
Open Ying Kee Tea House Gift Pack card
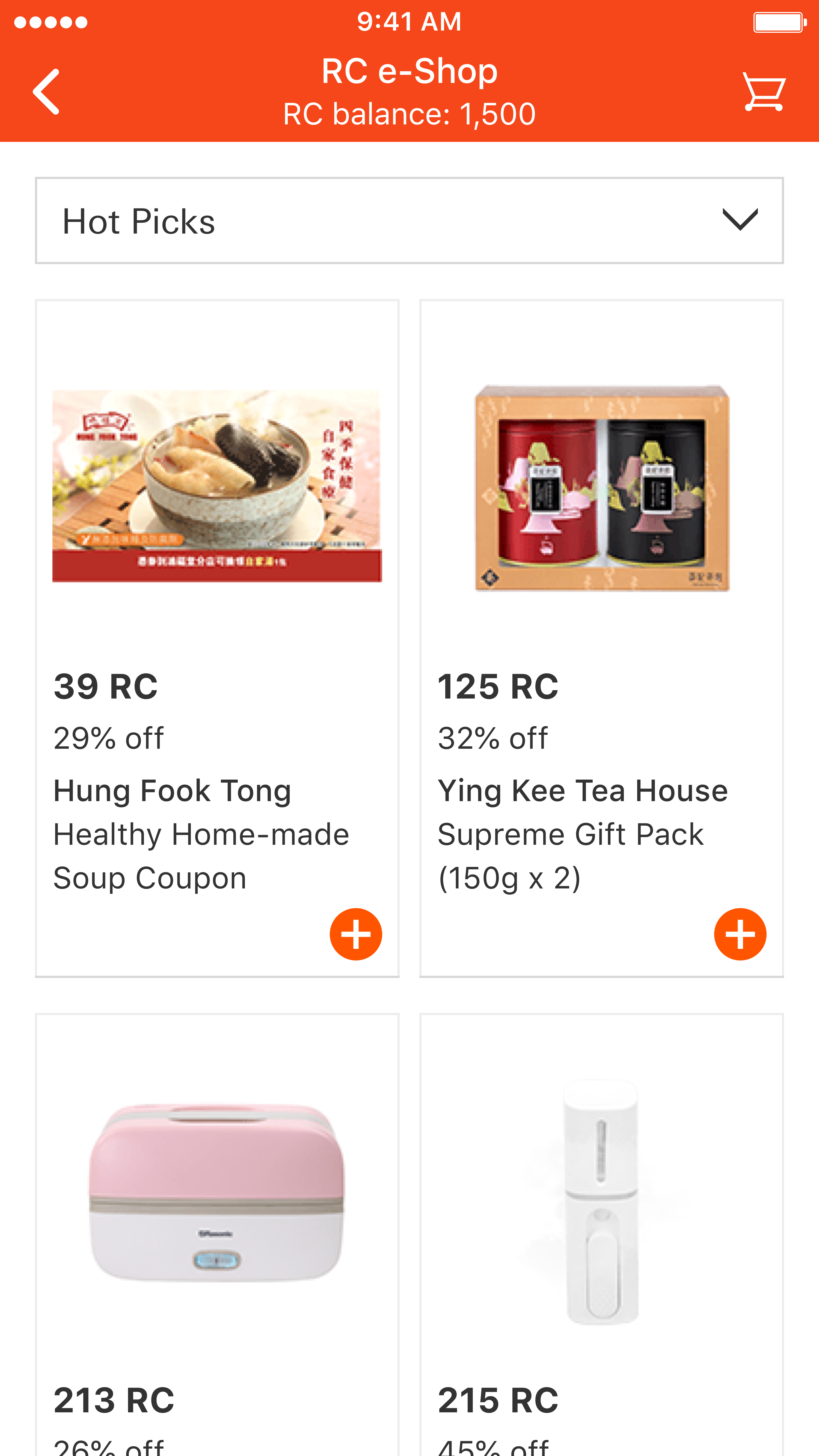point(601,565)
